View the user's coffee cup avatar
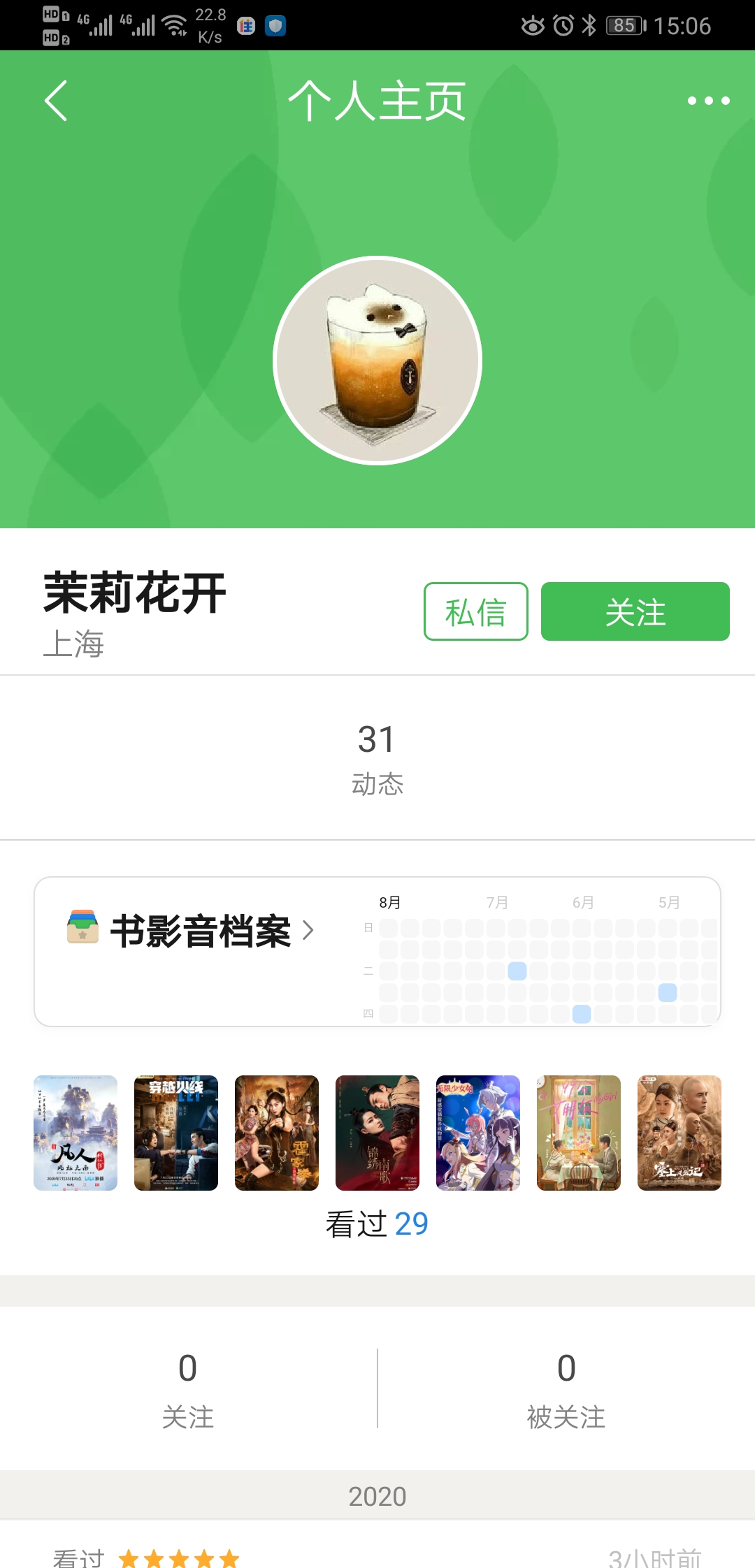 [377, 361]
